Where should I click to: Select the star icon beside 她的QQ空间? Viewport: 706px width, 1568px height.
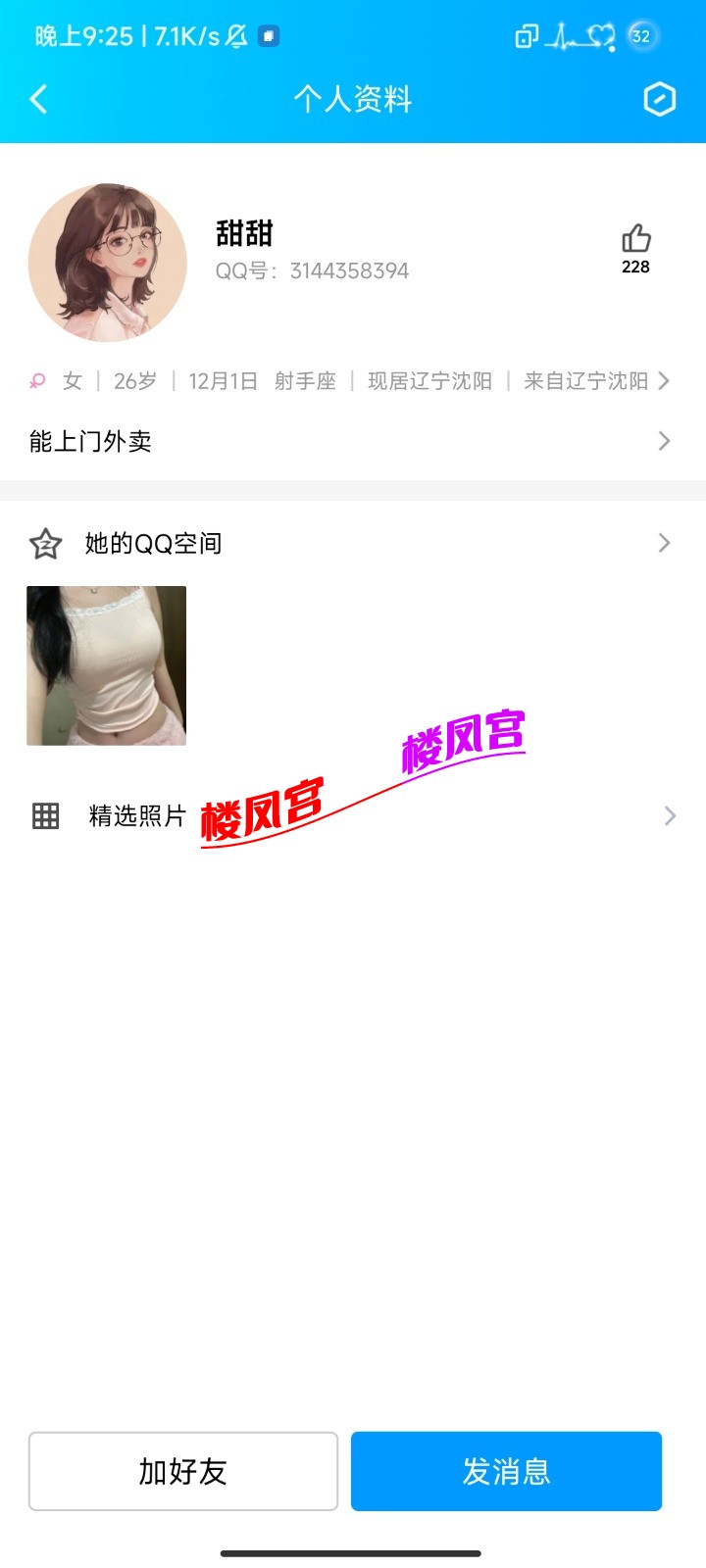[44, 542]
